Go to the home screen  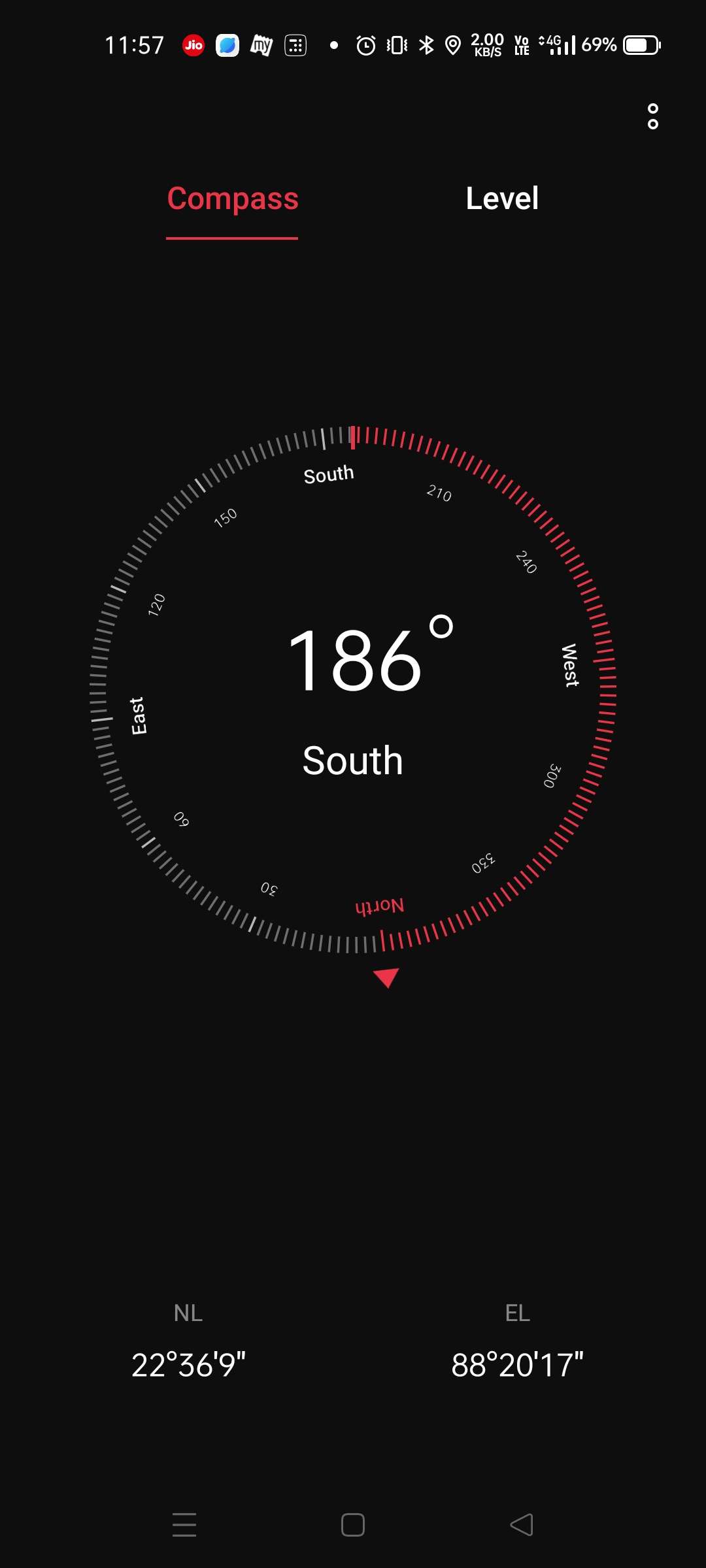(353, 1525)
